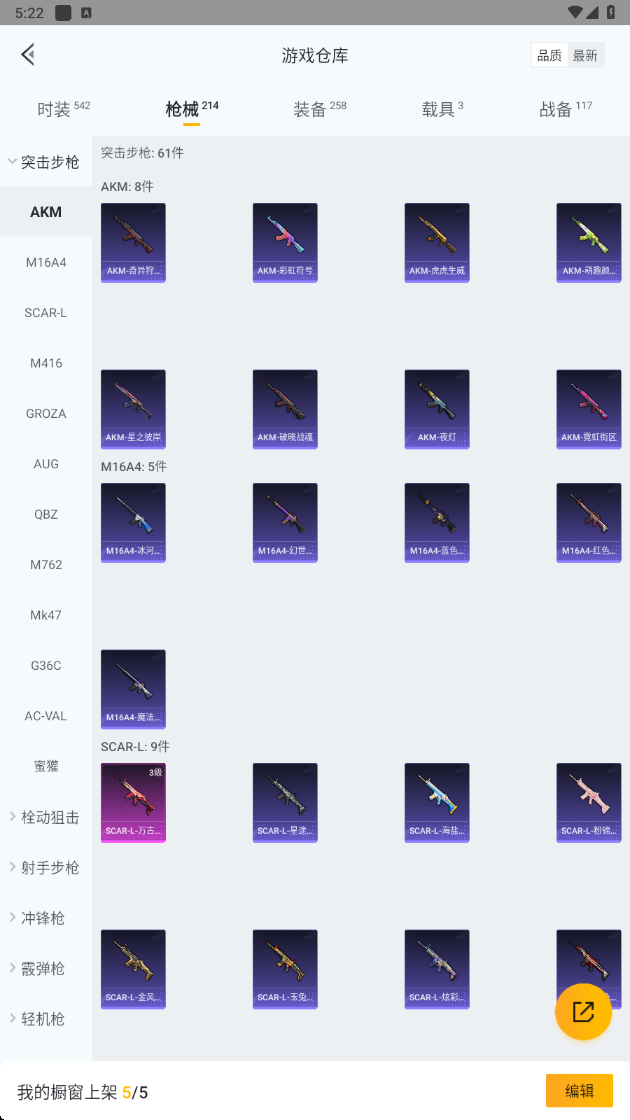Switch to the 时装 tab
The image size is (630, 1120).
[x=64, y=109]
